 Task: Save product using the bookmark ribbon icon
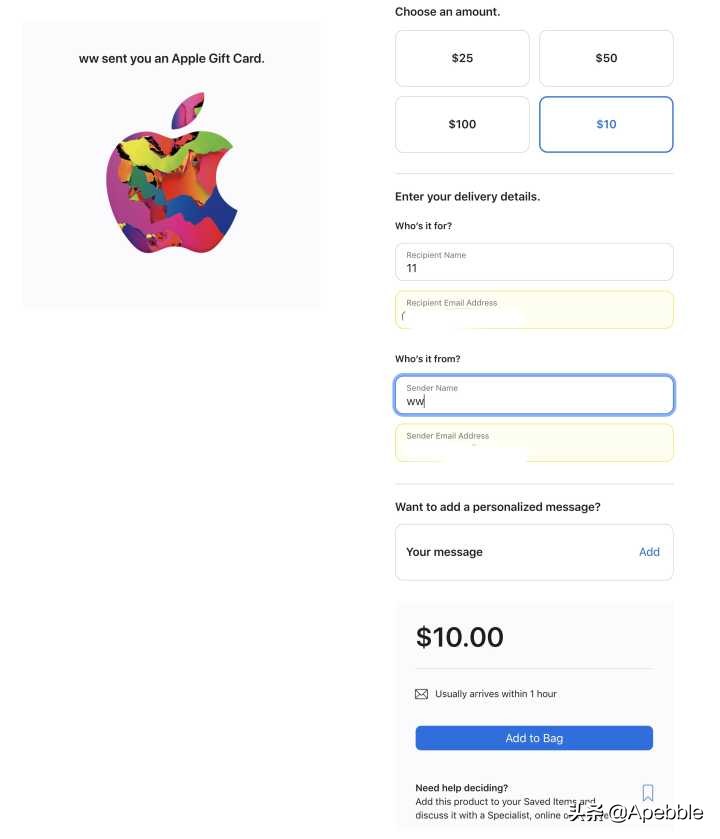pyautogui.click(x=648, y=792)
